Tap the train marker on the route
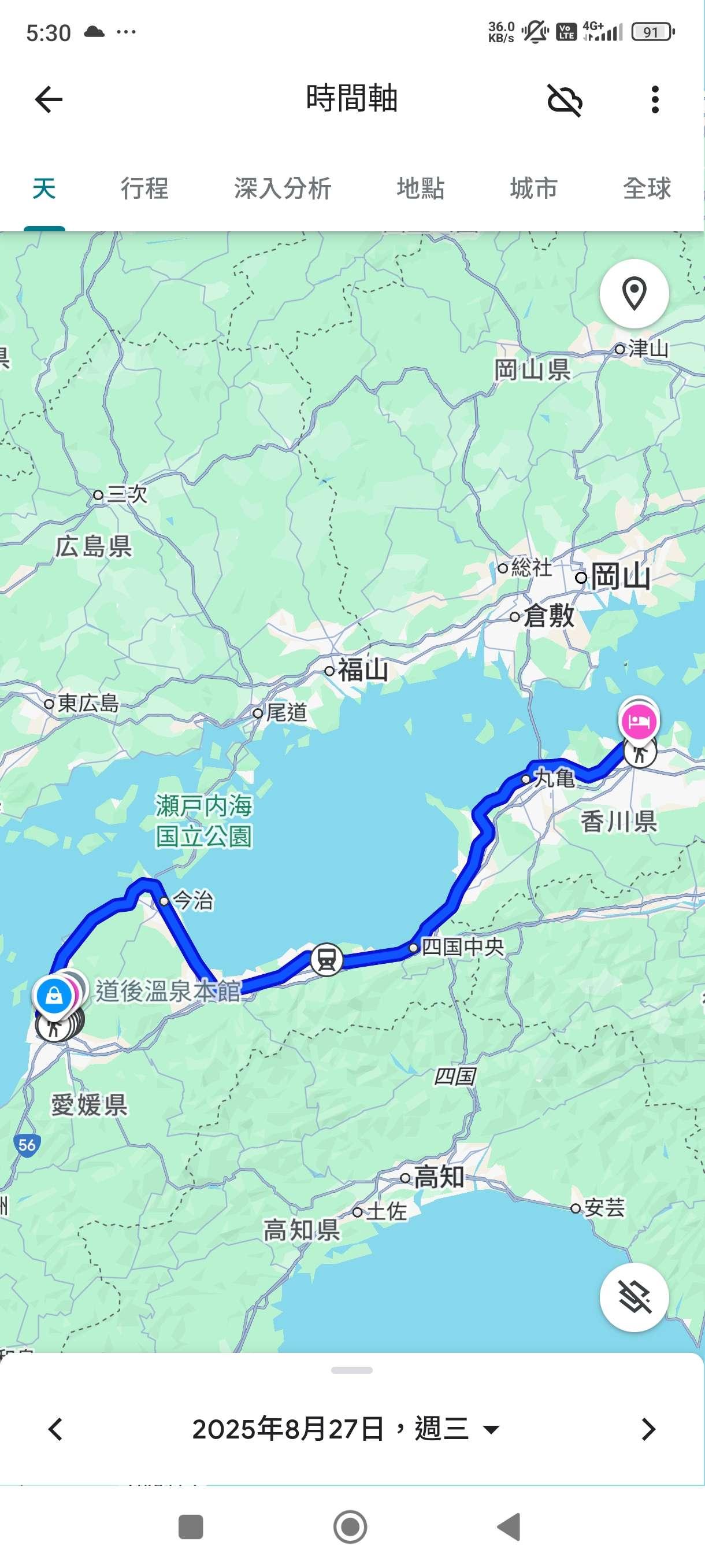The image size is (705, 1568). pyautogui.click(x=326, y=960)
